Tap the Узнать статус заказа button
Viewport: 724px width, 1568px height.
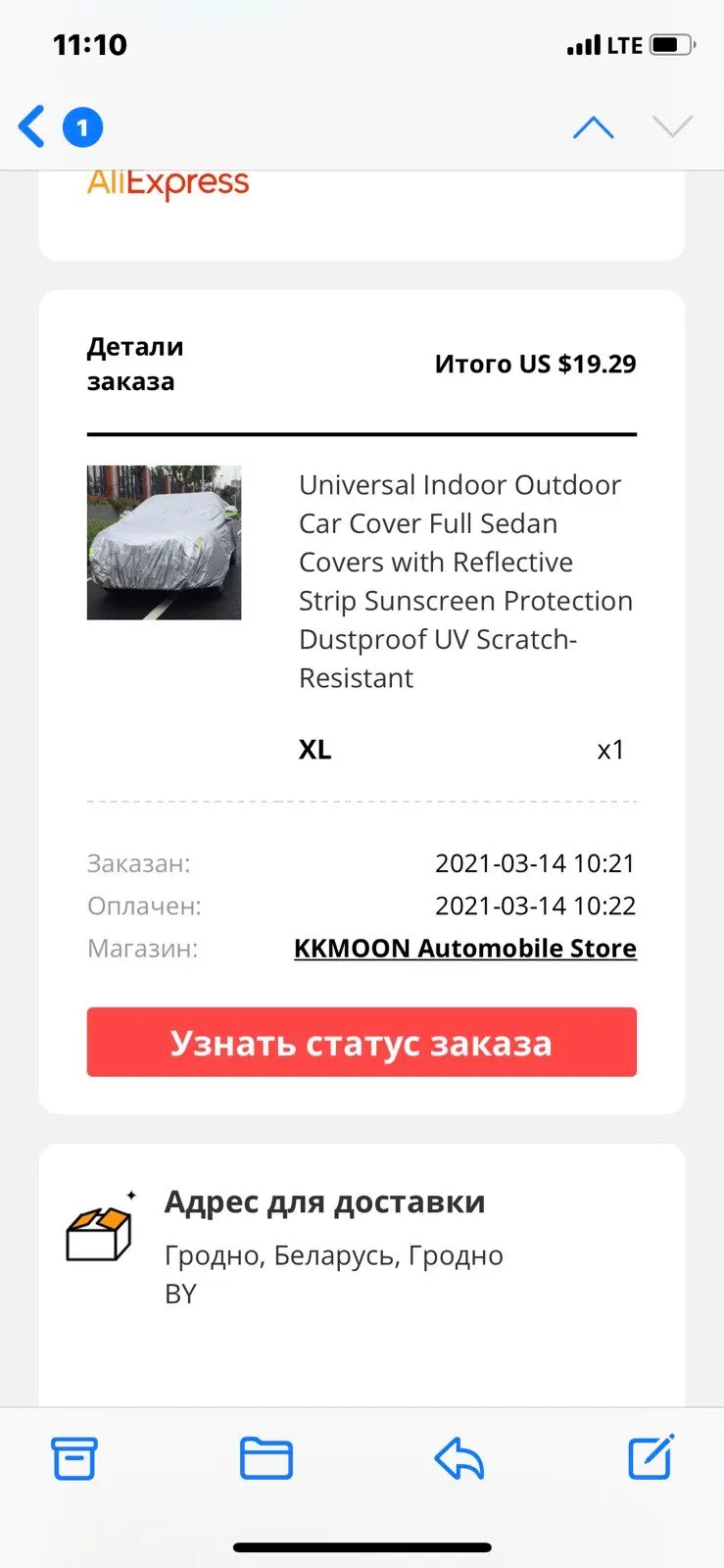(362, 1043)
